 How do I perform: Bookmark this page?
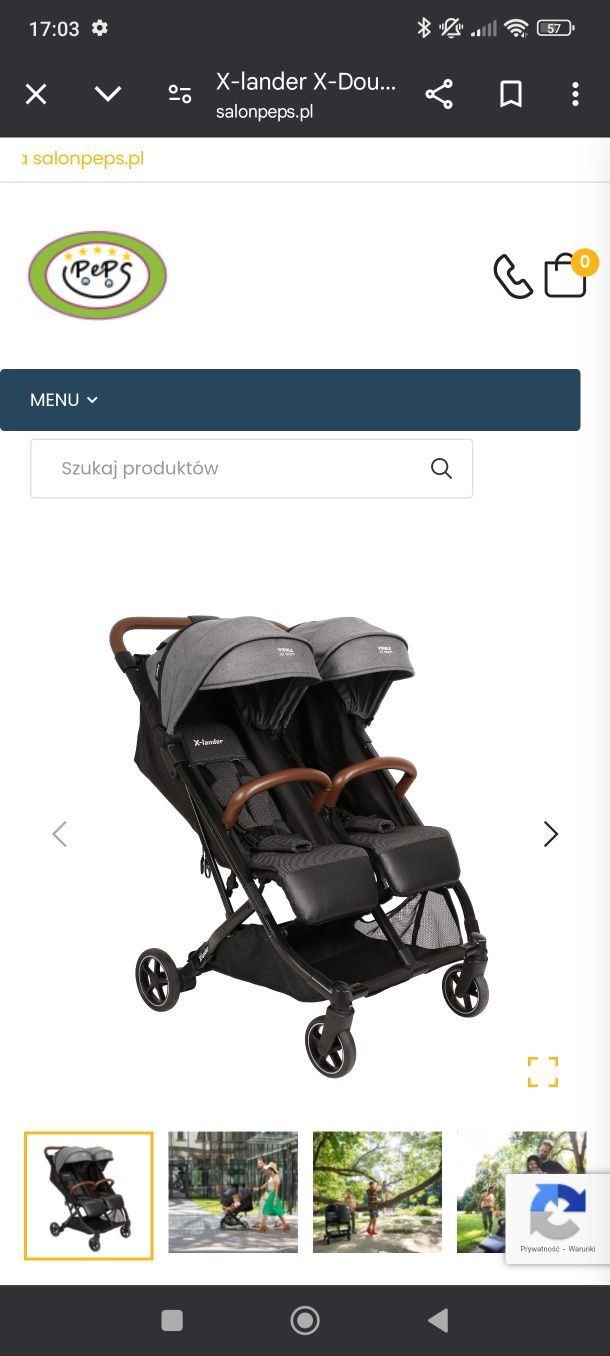pos(511,95)
